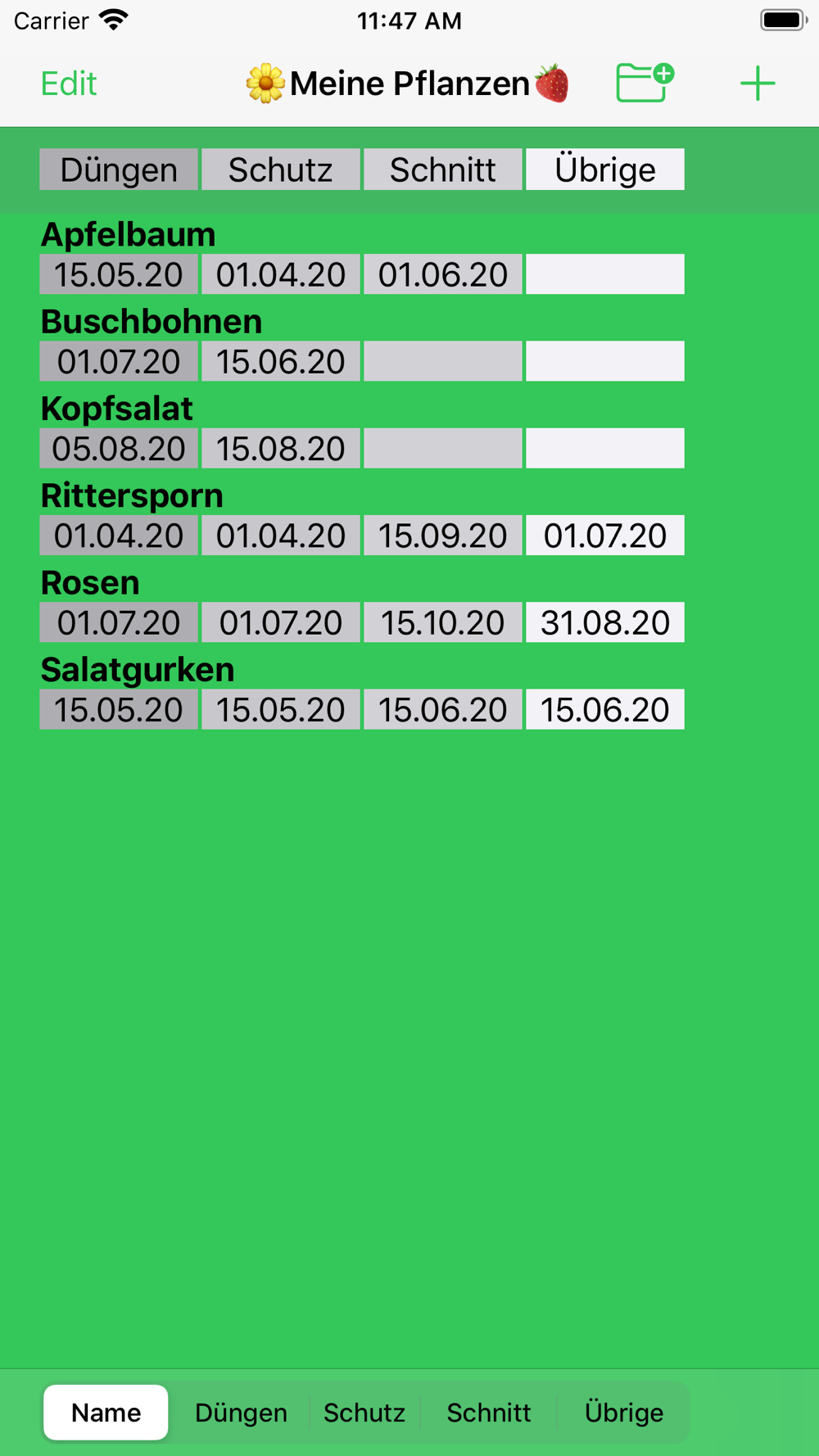This screenshot has width=819, height=1456.
Task: Sort by Schutz in the bottom bar
Action: pyautogui.click(x=364, y=1412)
